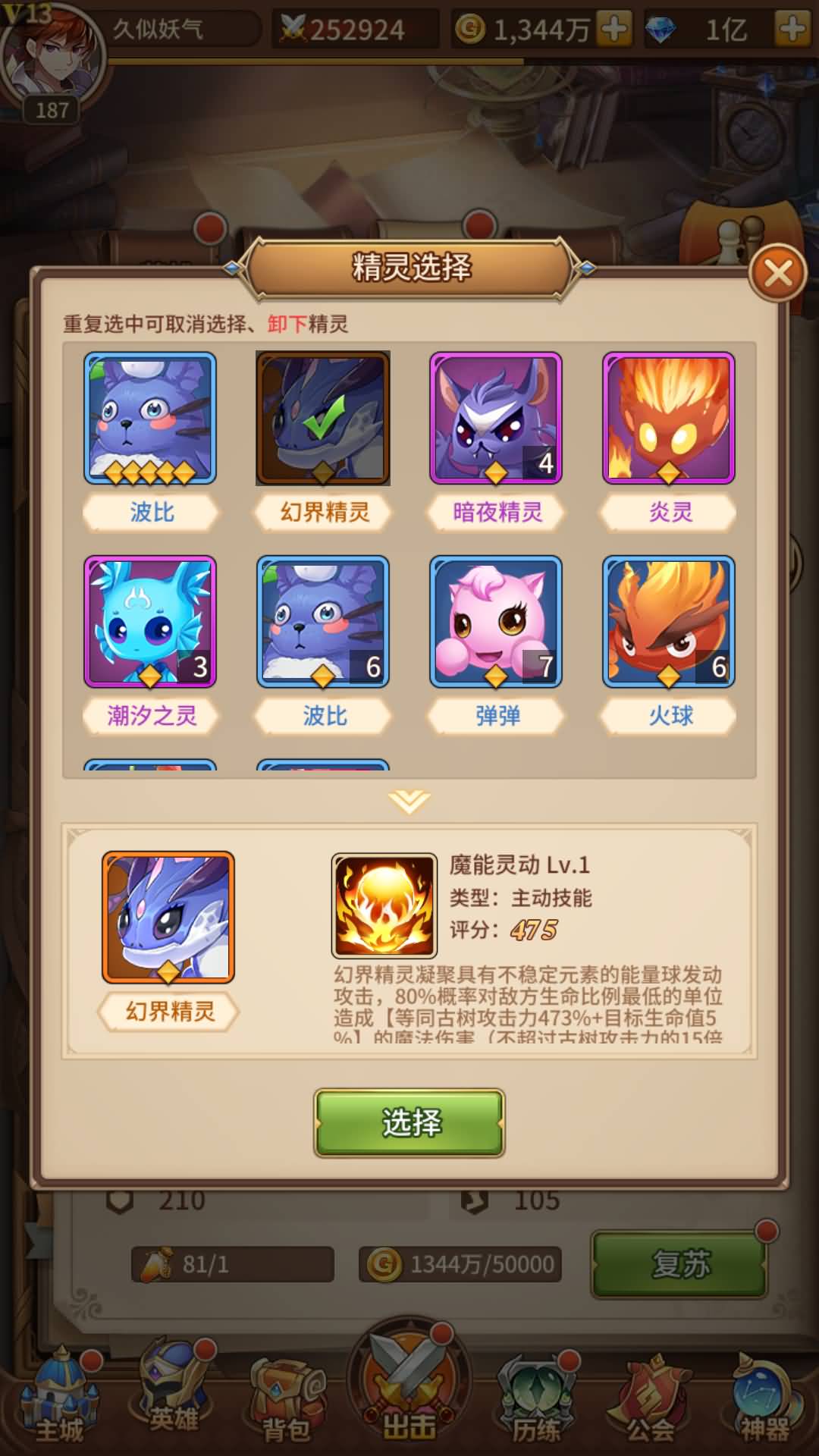Screen dimensions: 819x1456
Task: Add more gold coins with plus button
Action: (x=614, y=30)
